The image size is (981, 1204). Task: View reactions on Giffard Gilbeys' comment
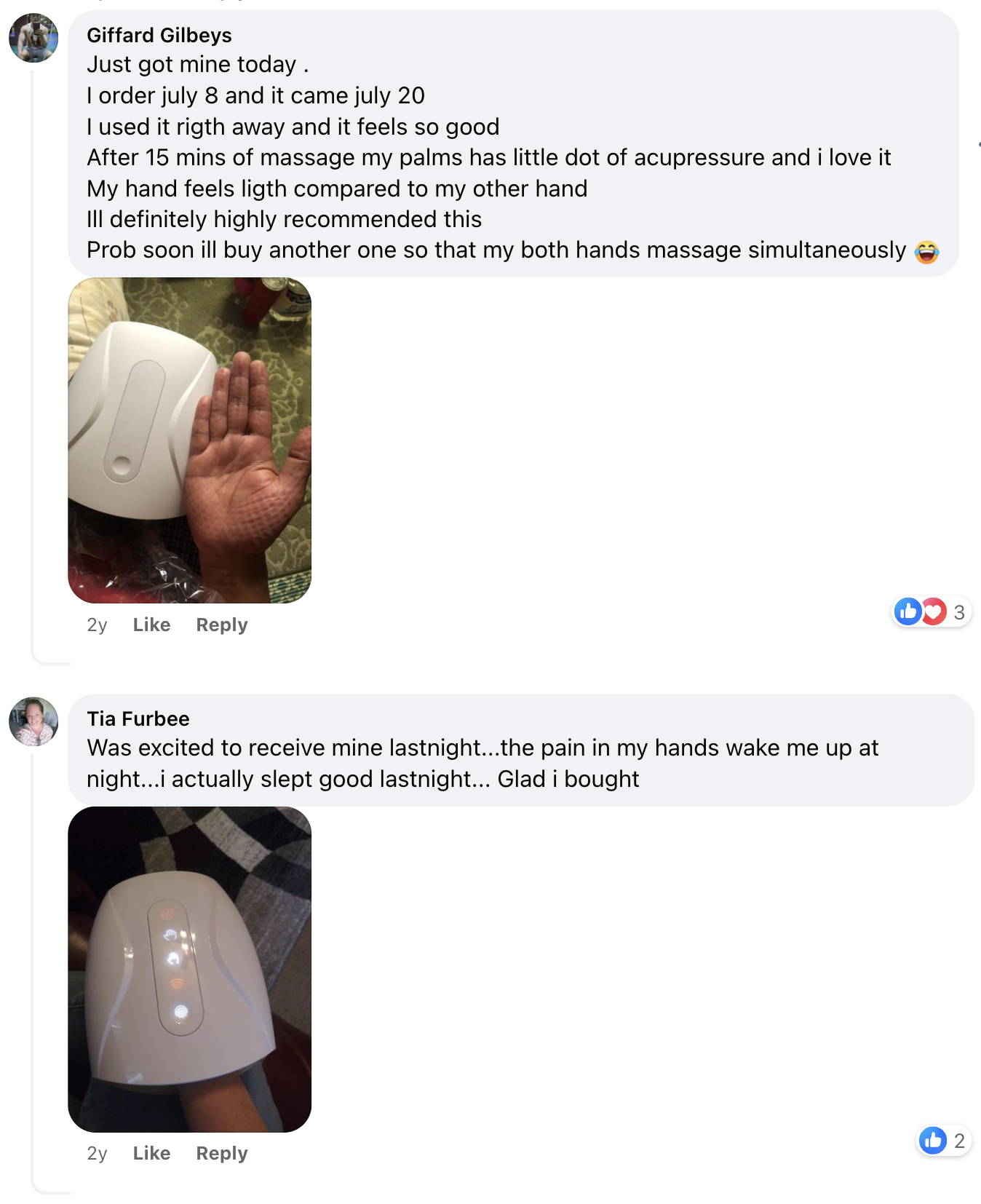(932, 612)
